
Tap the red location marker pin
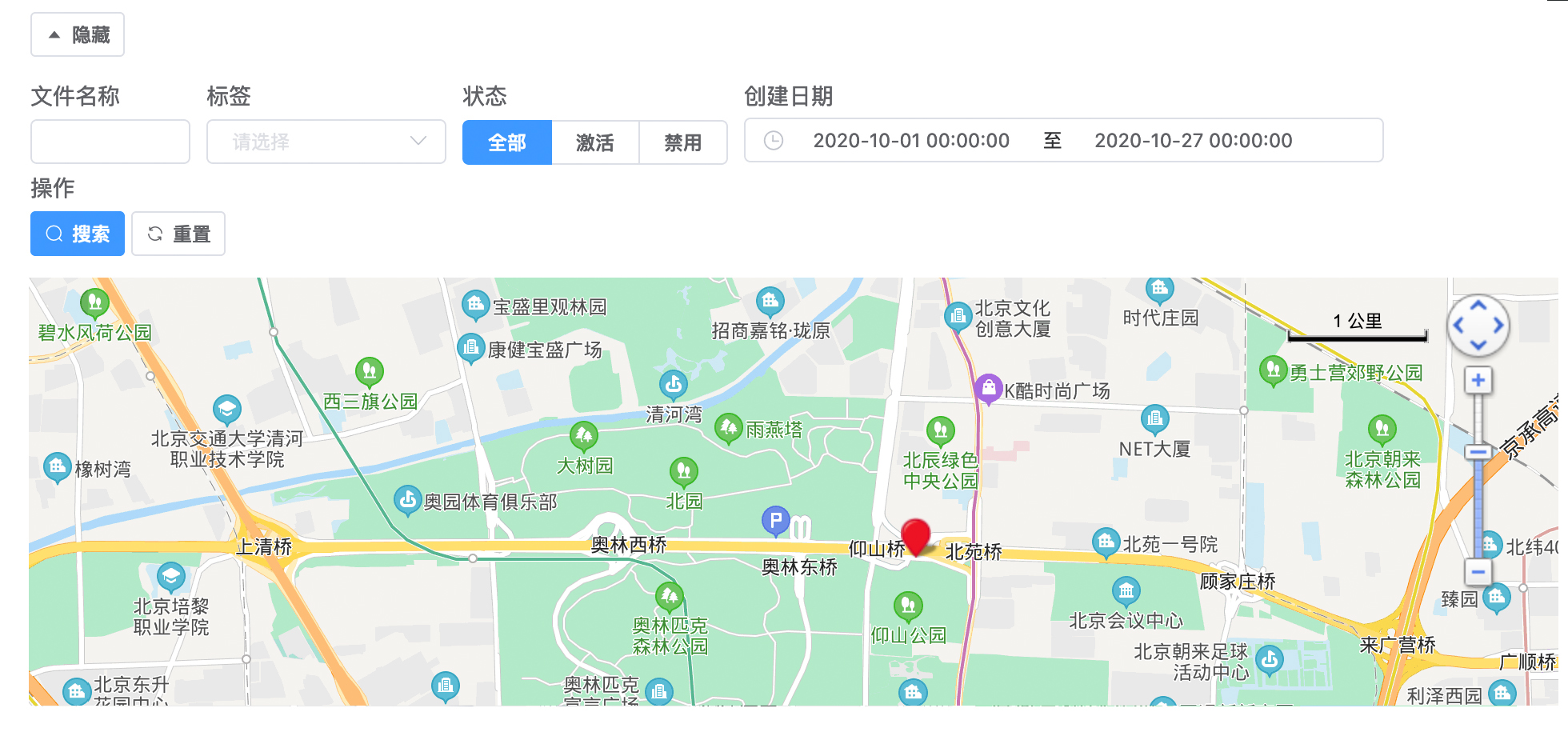(x=915, y=534)
